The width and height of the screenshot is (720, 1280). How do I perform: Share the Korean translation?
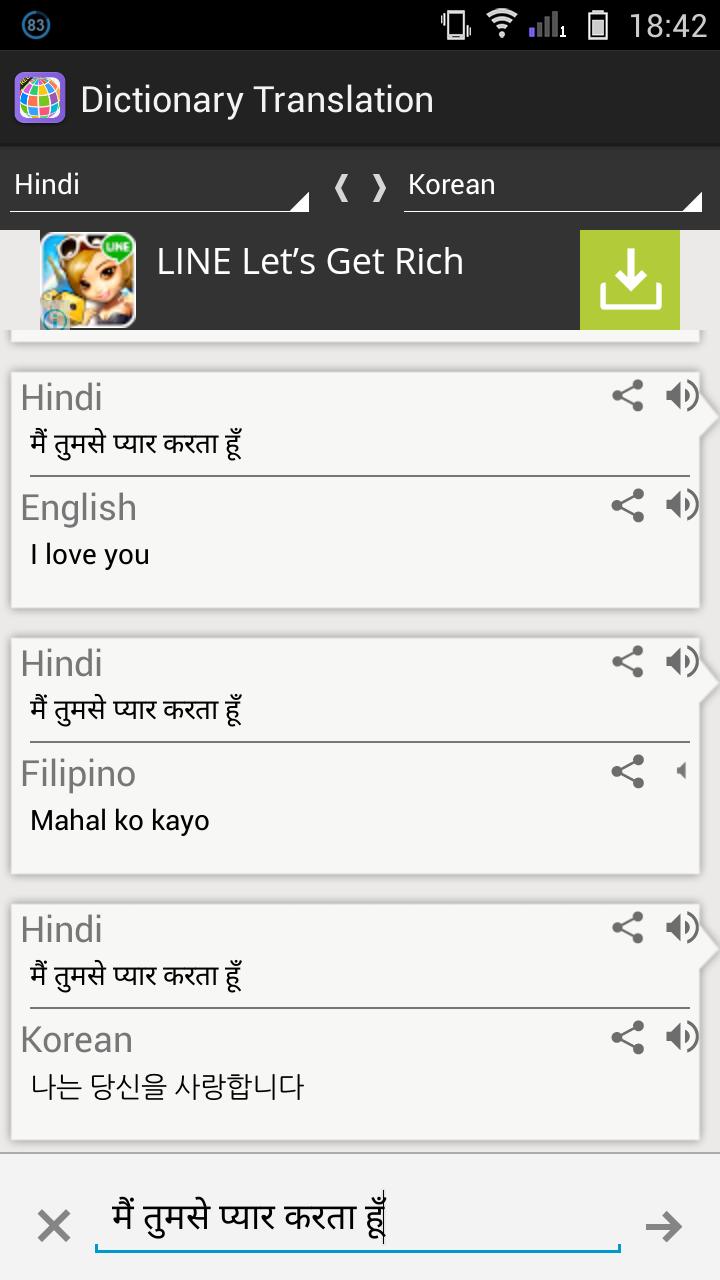pos(627,1037)
